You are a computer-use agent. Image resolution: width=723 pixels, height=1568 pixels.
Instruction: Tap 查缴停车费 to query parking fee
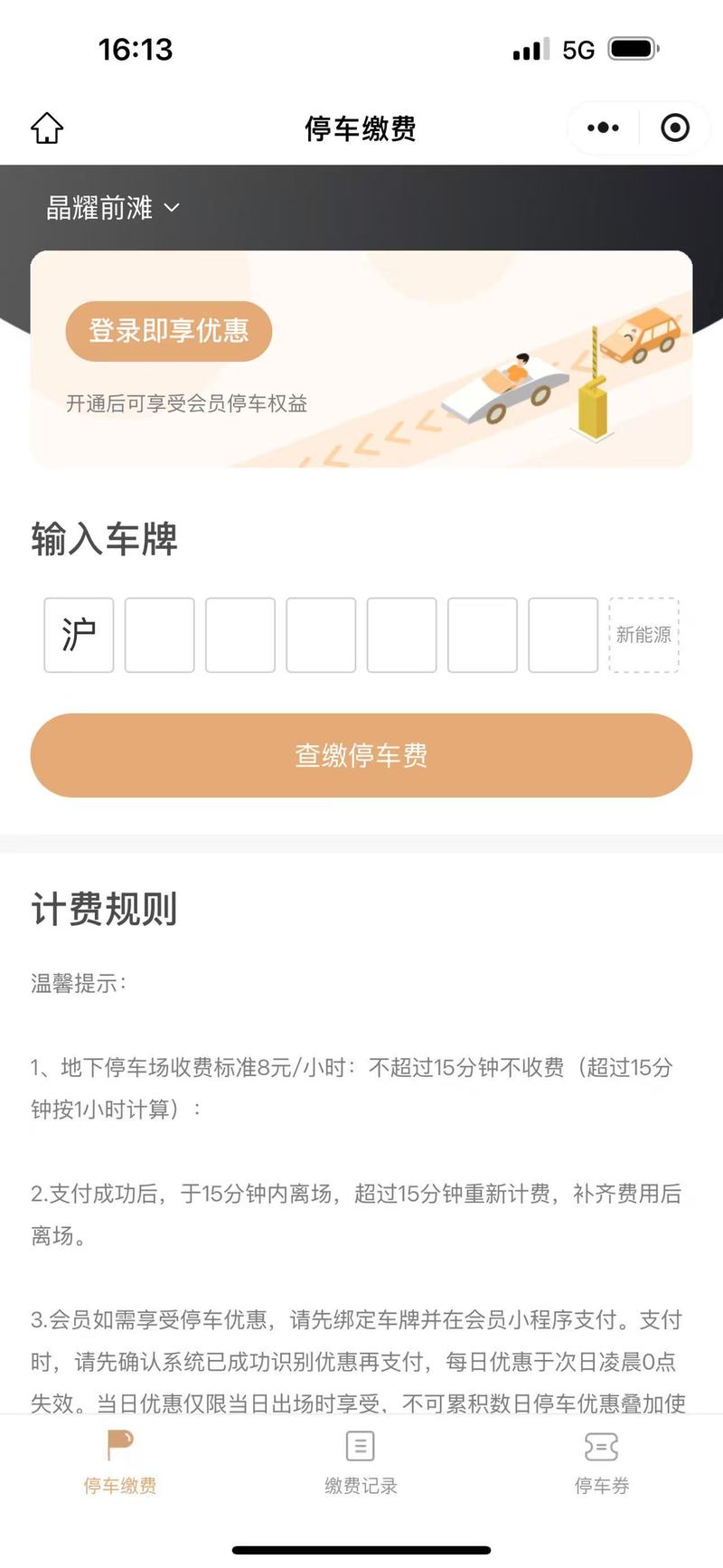click(361, 755)
